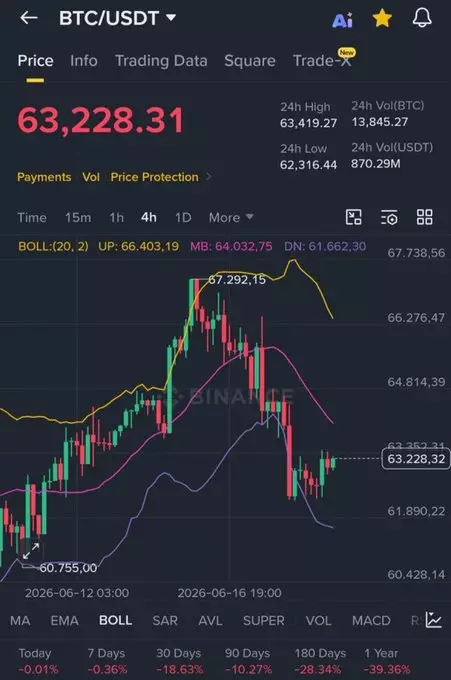Select the 1D chart interval
The width and height of the screenshot is (451, 680).
pyautogui.click(x=183, y=217)
